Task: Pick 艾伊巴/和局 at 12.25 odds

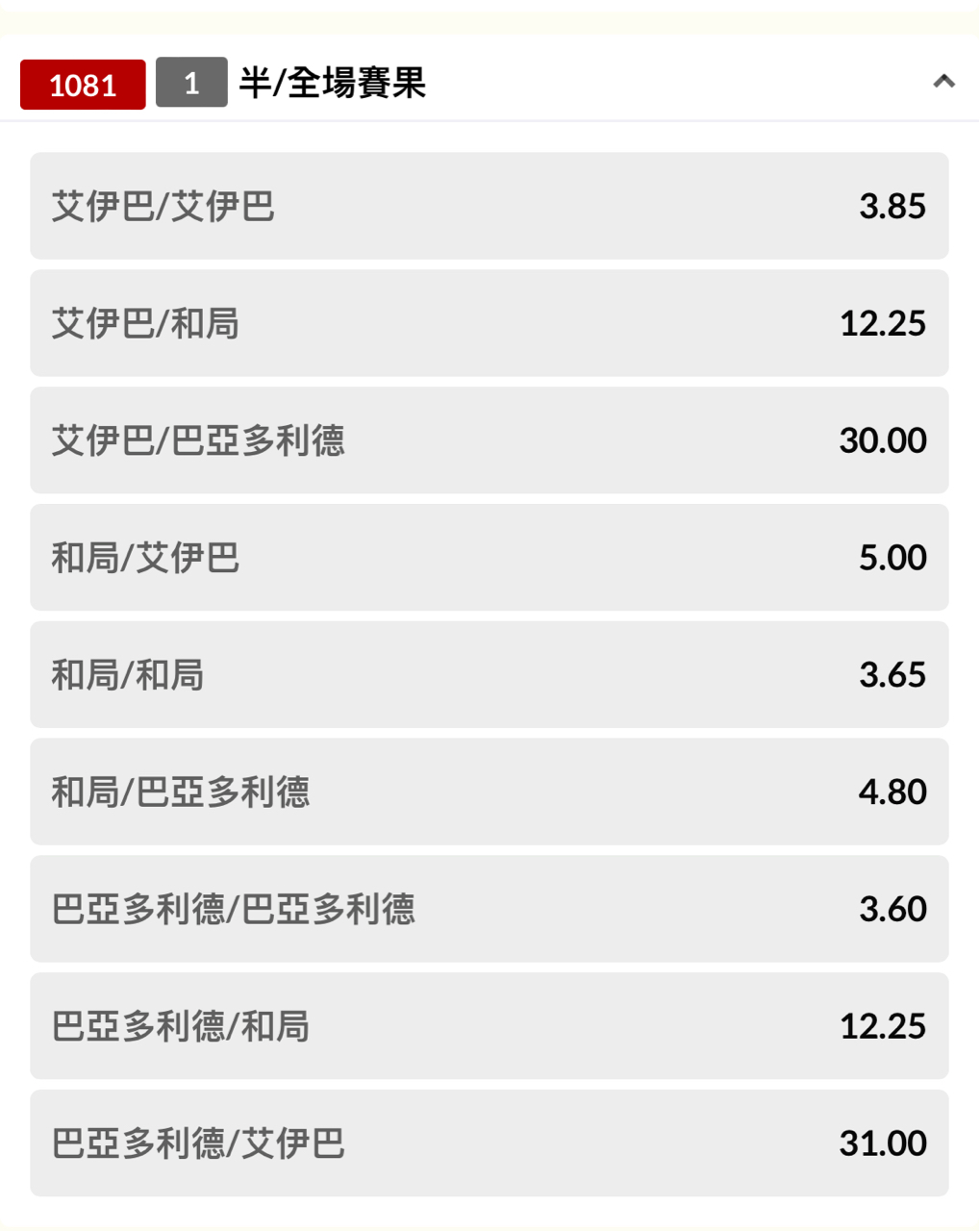Action: click(x=489, y=323)
